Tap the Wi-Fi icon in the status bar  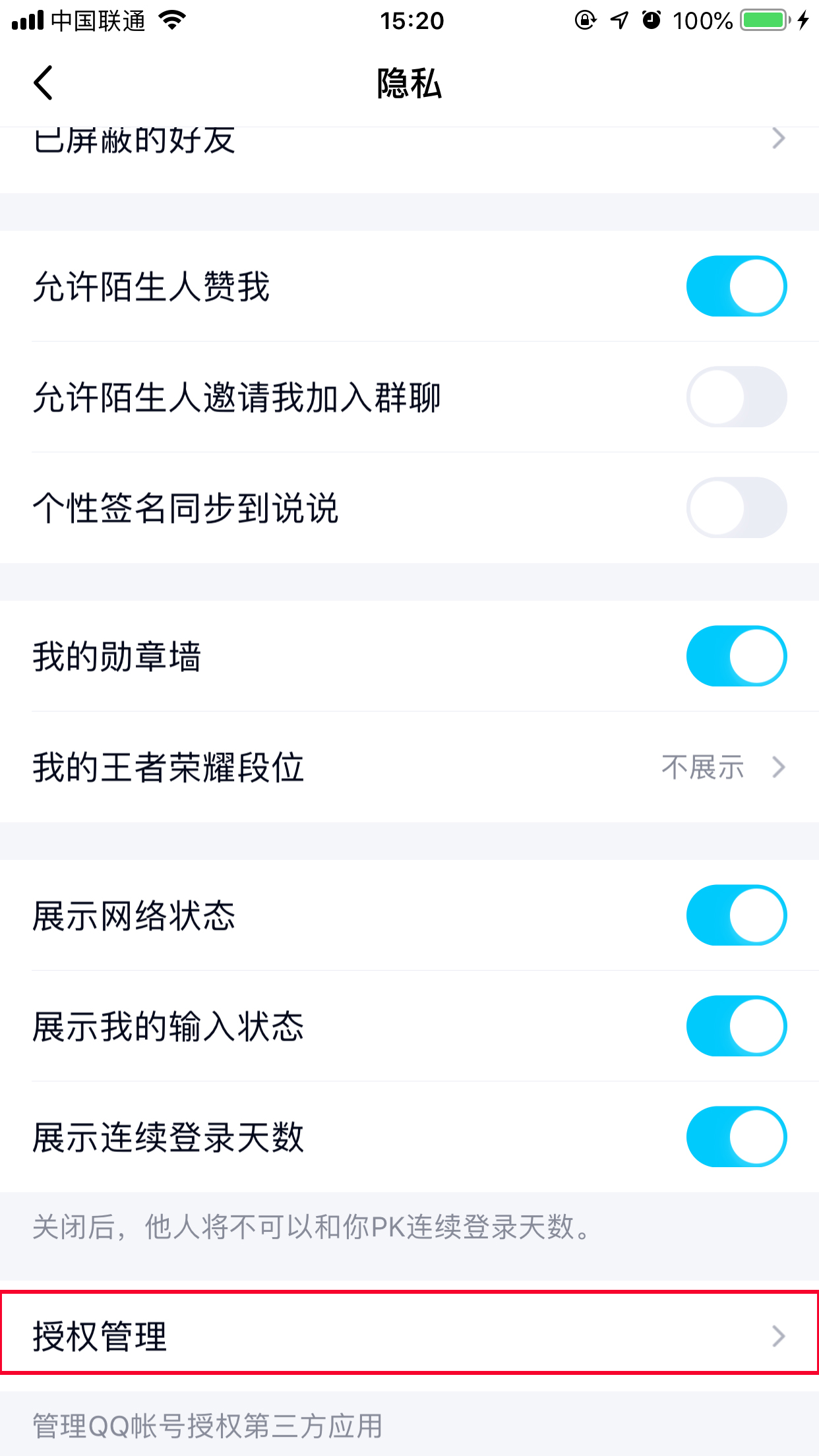point(171,20)
